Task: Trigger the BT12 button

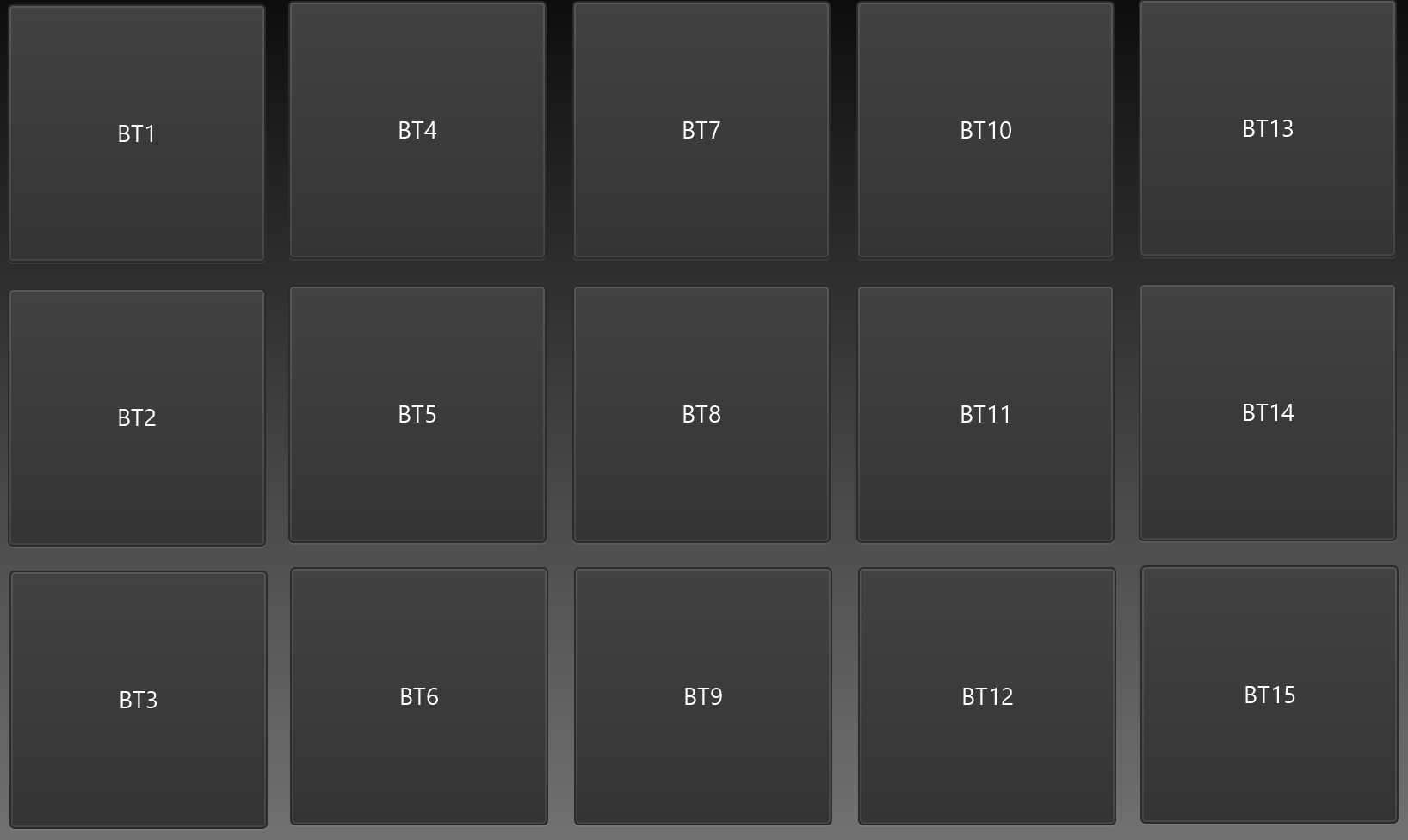Action: pyautogui.click(x=987, y=696)
